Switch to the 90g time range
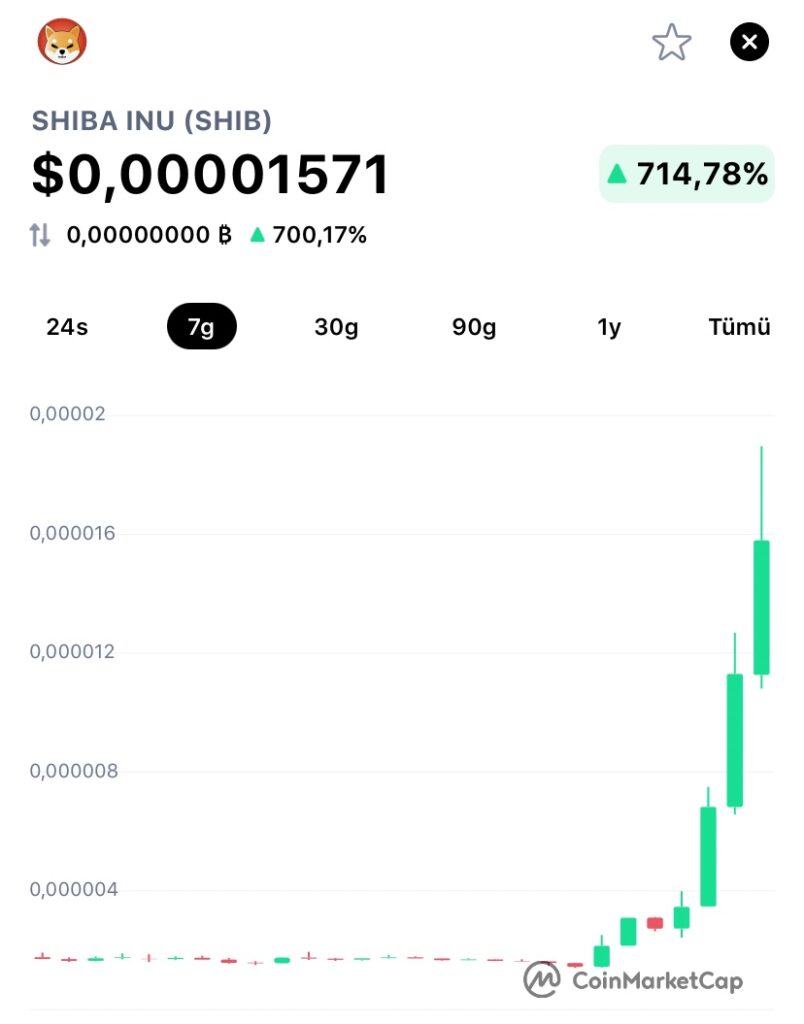The height and width of the screenshot is (1024, 804). pyautogui.click(x=474, y=327)
